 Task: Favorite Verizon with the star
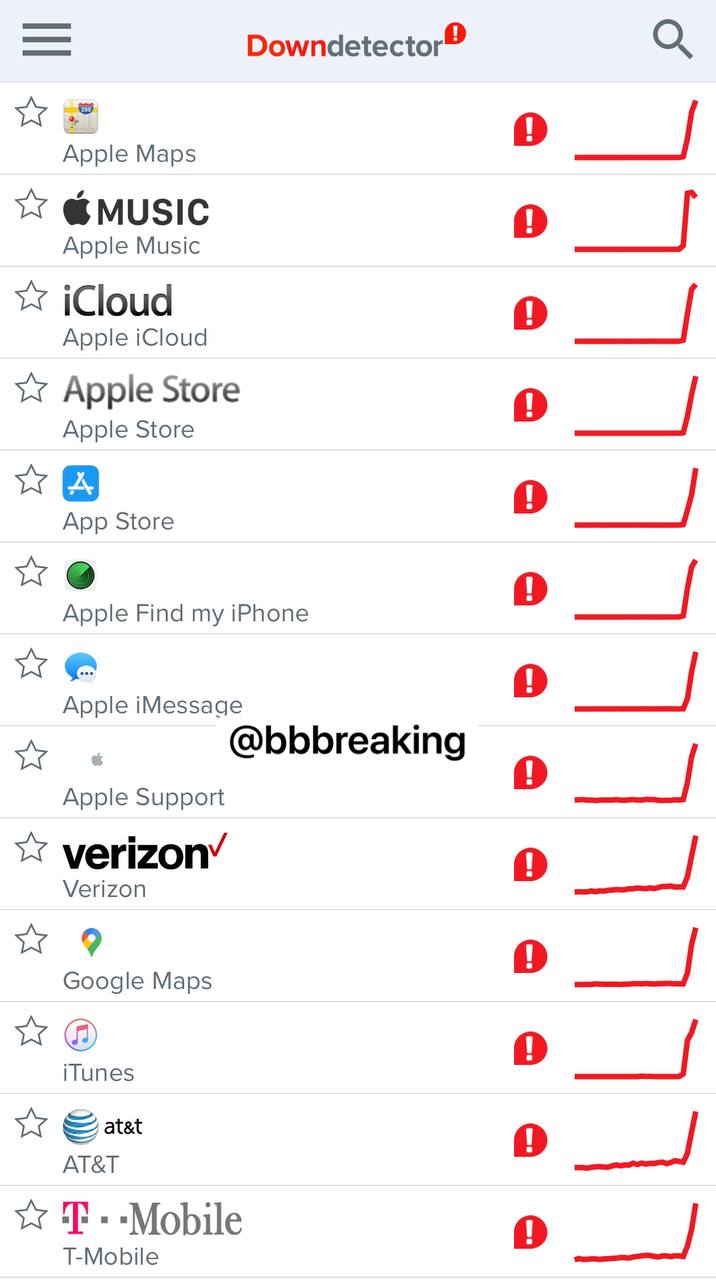pos(31,848)
